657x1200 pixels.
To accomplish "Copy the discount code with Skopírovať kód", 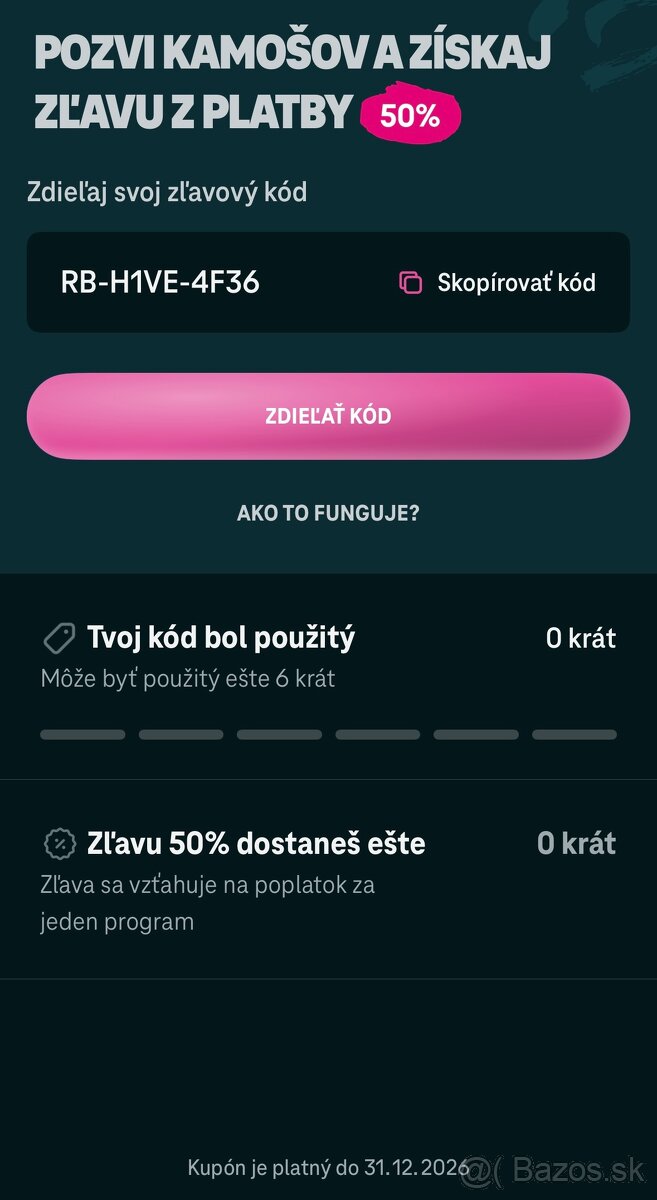I will [498, 283].
